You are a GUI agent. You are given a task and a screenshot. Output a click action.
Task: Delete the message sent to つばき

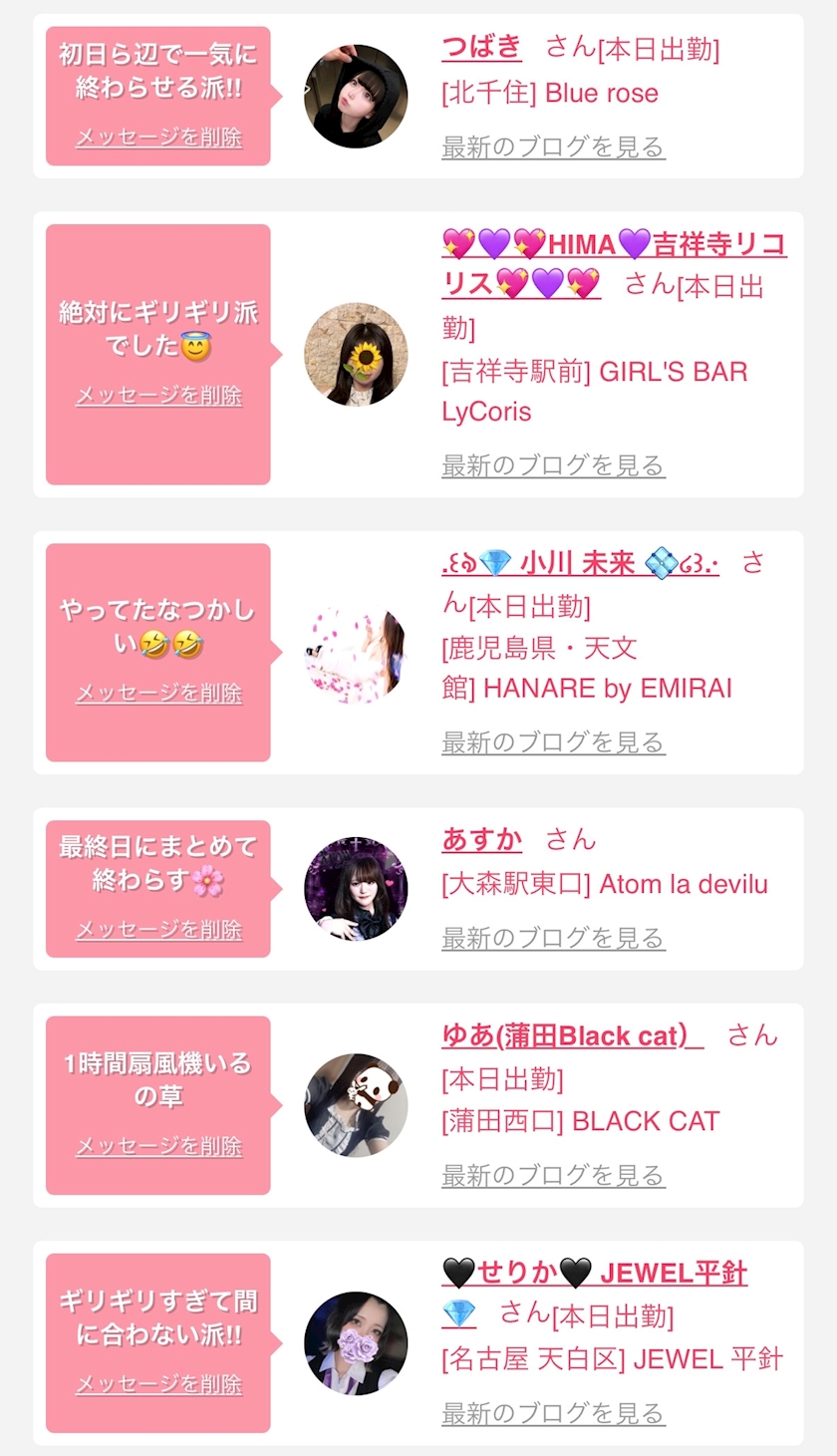tap(158, 138)
